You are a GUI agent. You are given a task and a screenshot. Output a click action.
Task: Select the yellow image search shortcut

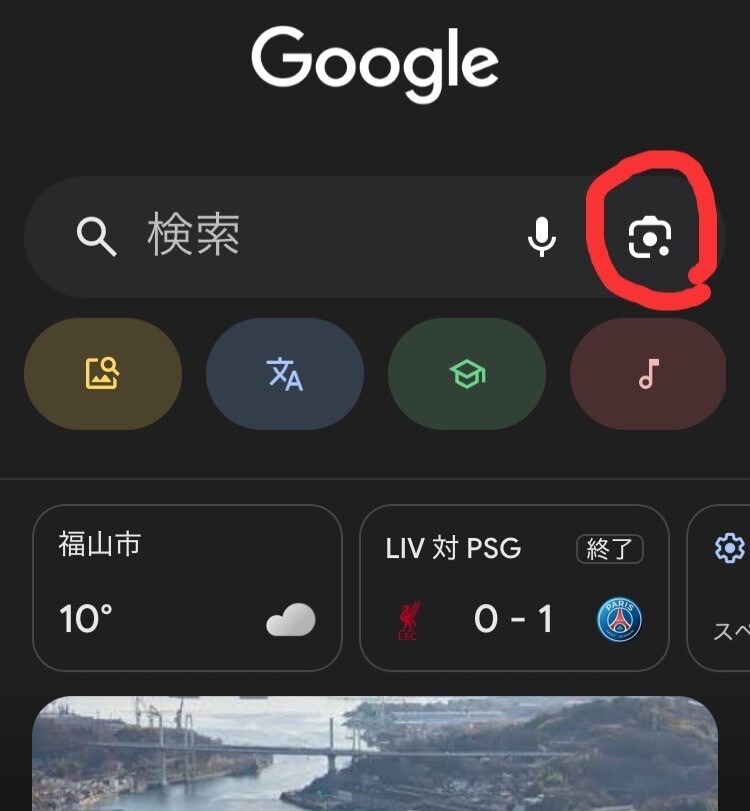[103, 374]
